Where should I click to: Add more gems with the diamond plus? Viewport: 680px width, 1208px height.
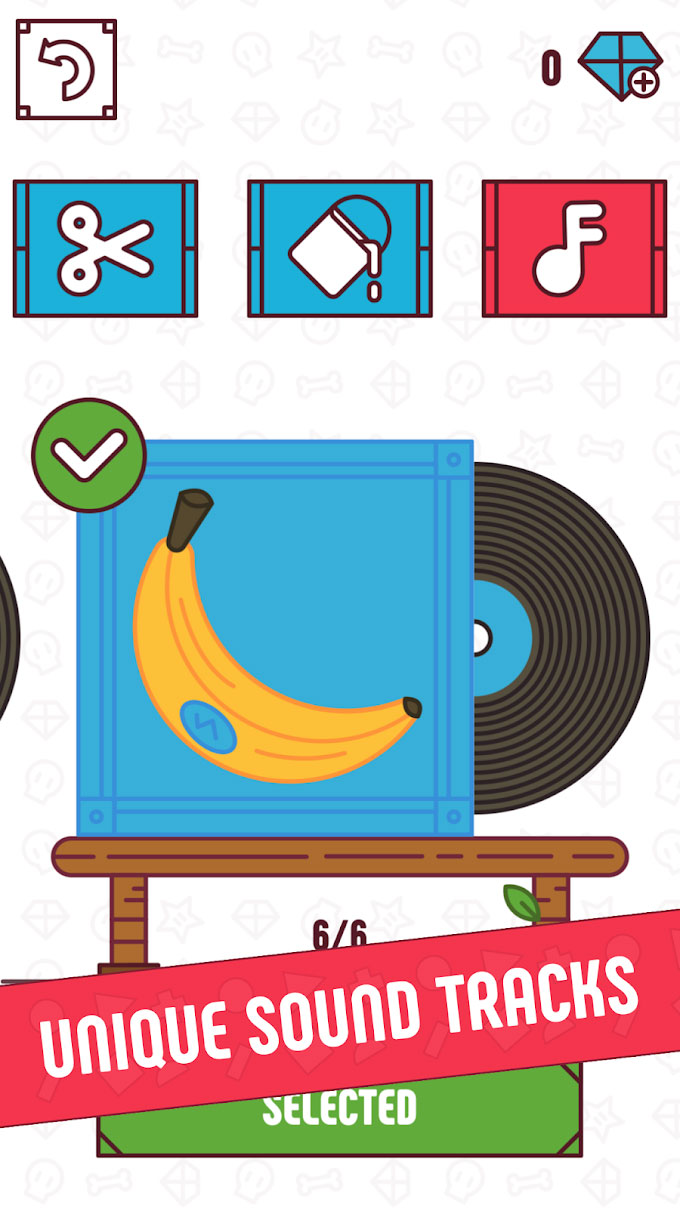tap(621, 65)
